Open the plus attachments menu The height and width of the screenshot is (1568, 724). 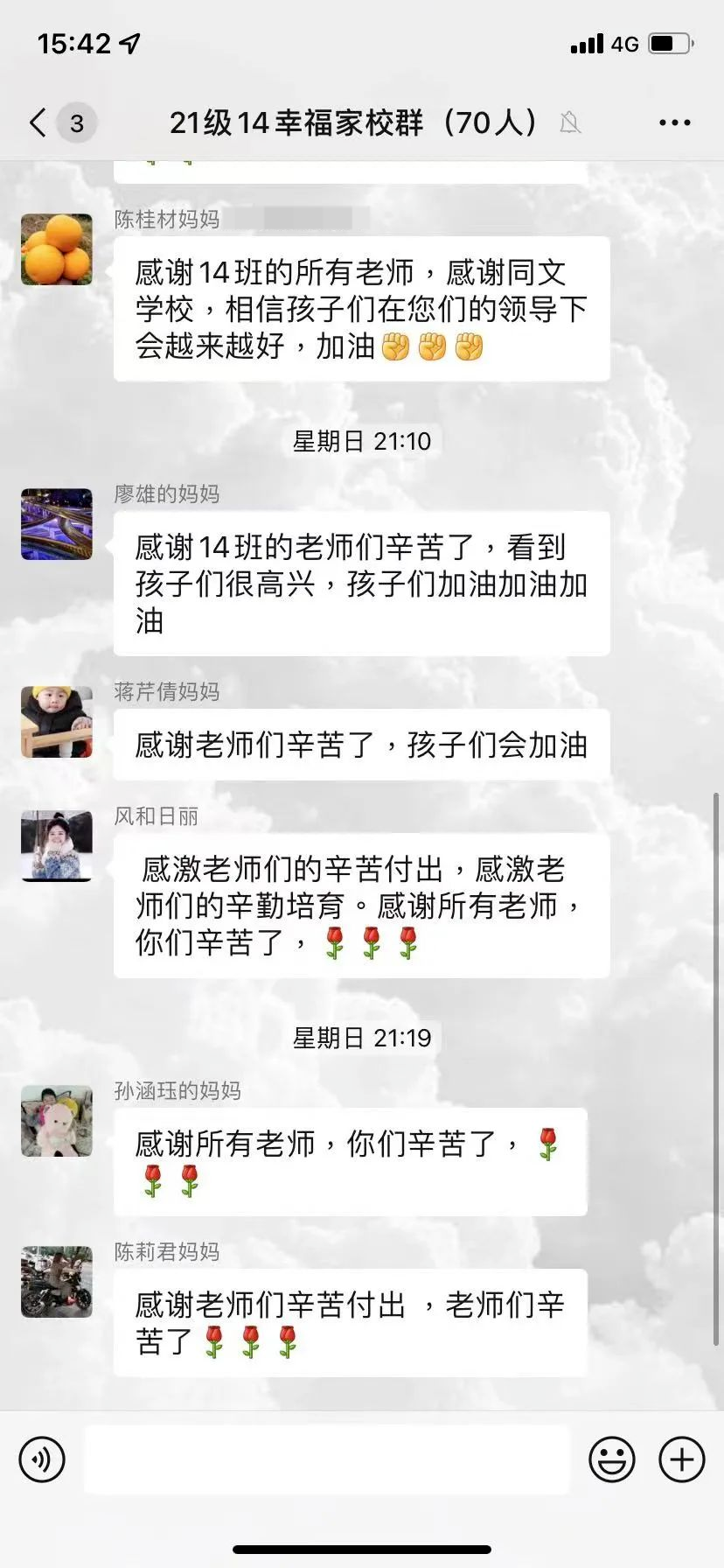[681, 1459]
